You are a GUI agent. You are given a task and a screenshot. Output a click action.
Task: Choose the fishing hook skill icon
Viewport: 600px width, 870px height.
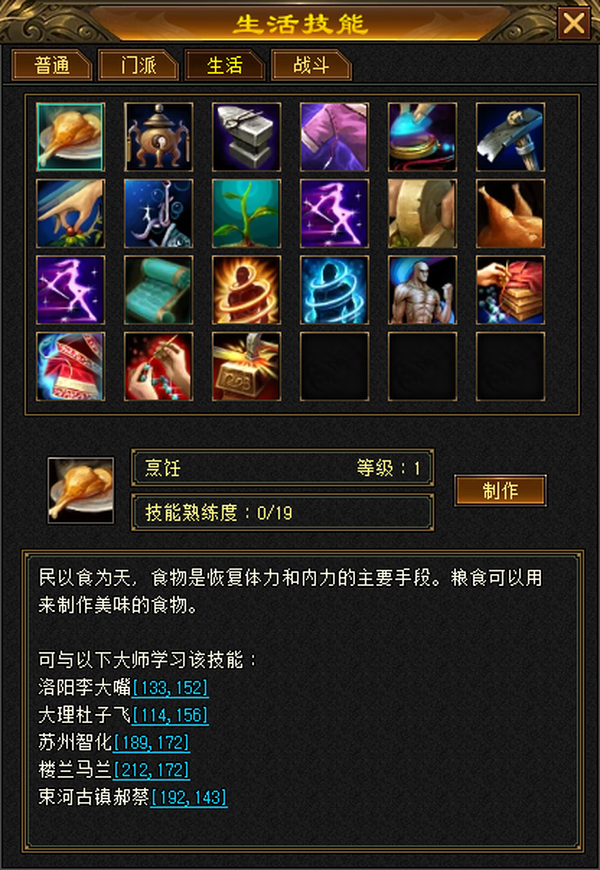(x=159, y=213)
